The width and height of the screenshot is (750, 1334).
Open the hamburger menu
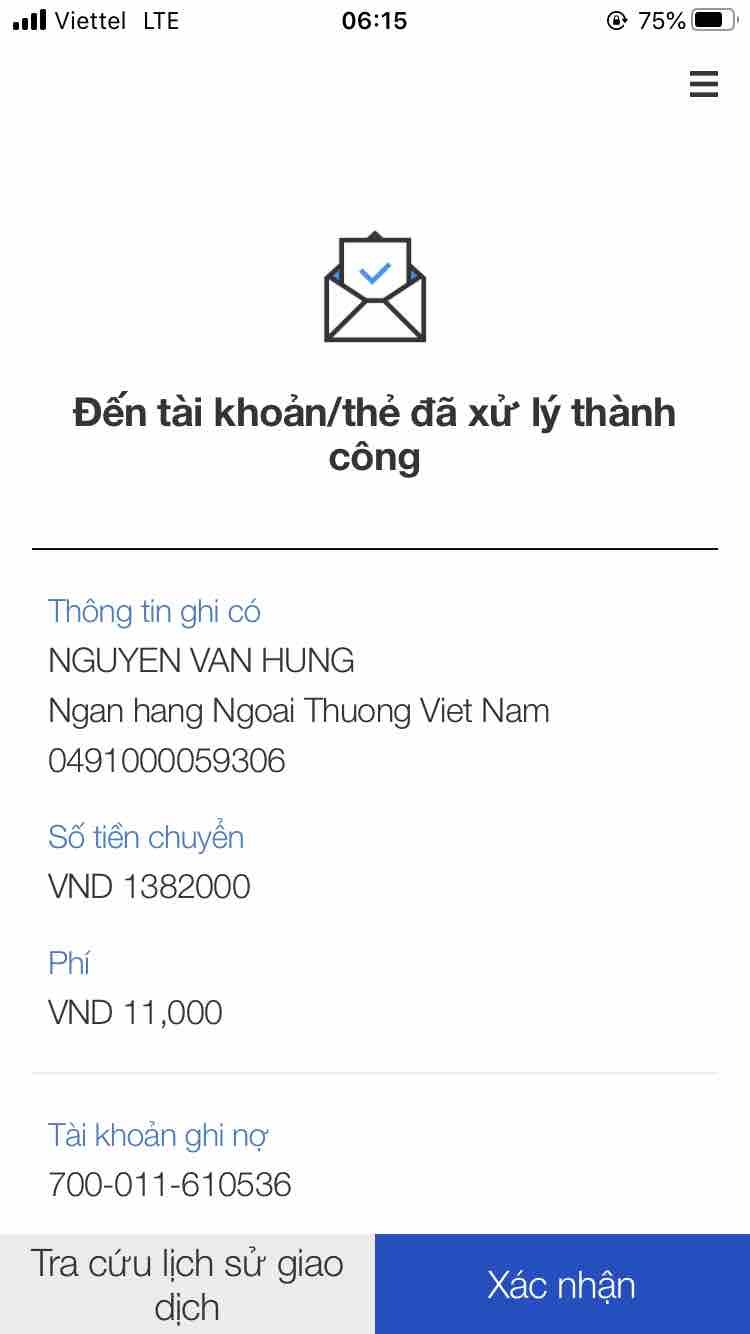coord(704,85)
